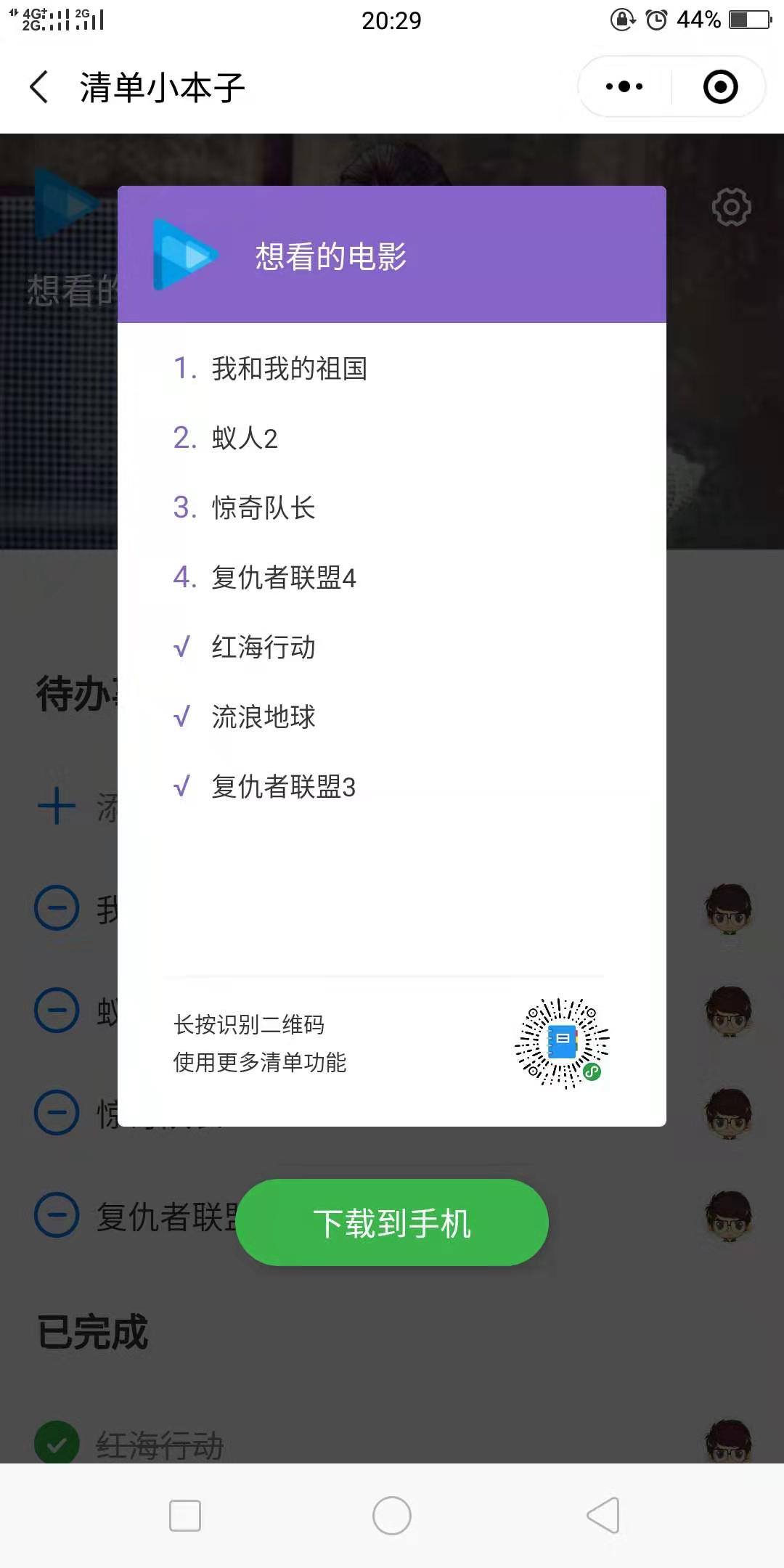Image resolution: width=784 pixels, height=1568 pixels.
Task: Tap the system back button
Action: 603,1516
